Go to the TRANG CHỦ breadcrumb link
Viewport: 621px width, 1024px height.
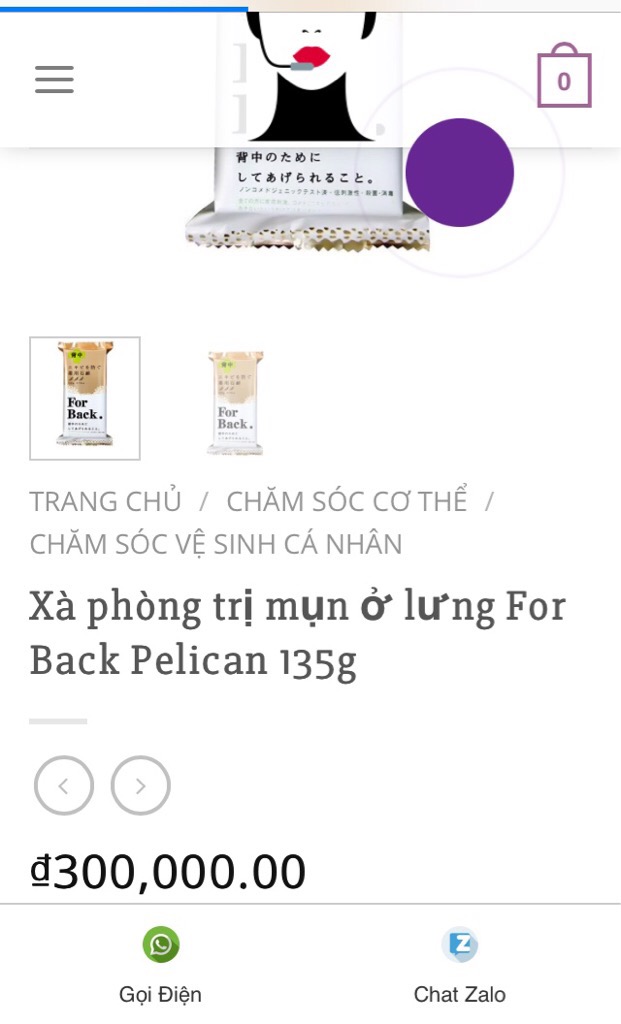point(105,501)
